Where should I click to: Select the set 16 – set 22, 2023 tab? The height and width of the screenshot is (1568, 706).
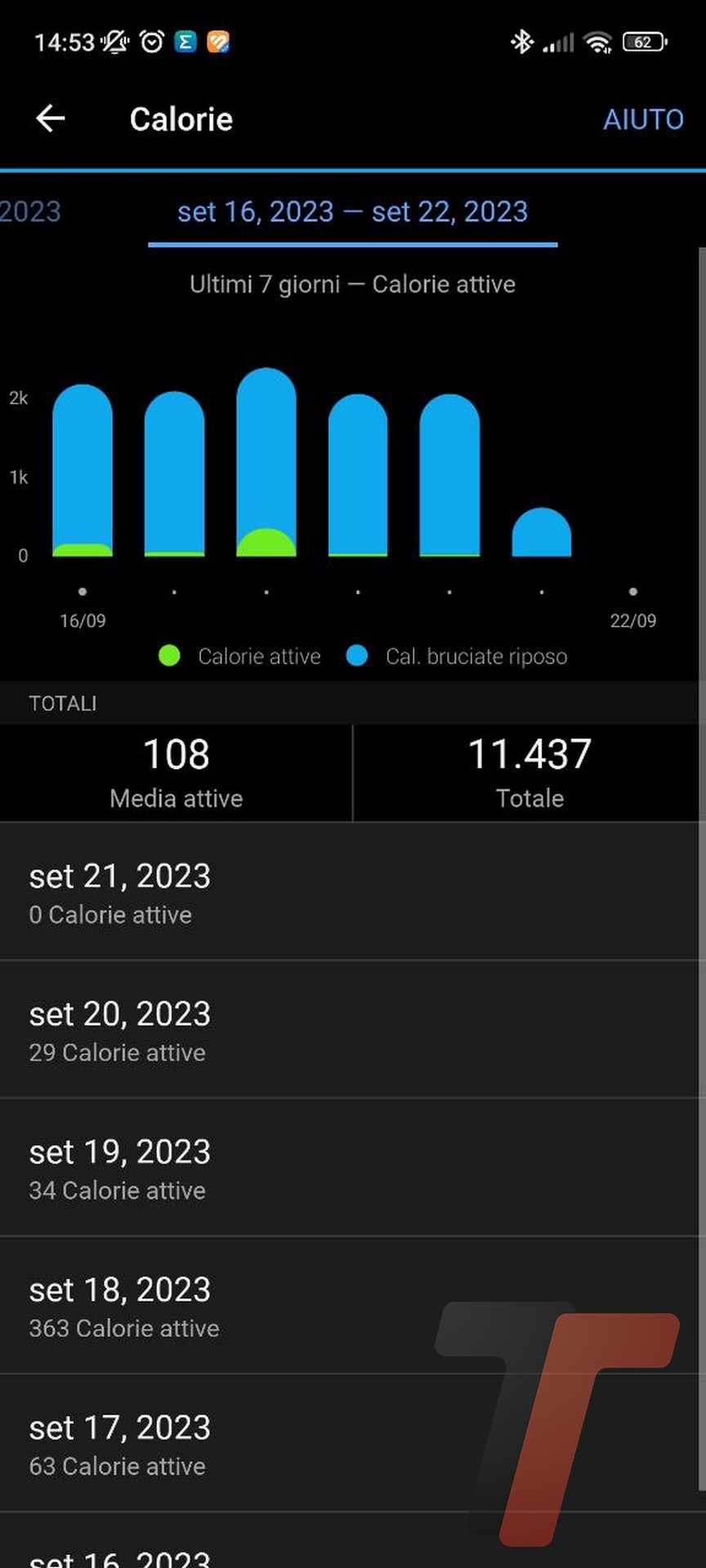coord(352,212)
